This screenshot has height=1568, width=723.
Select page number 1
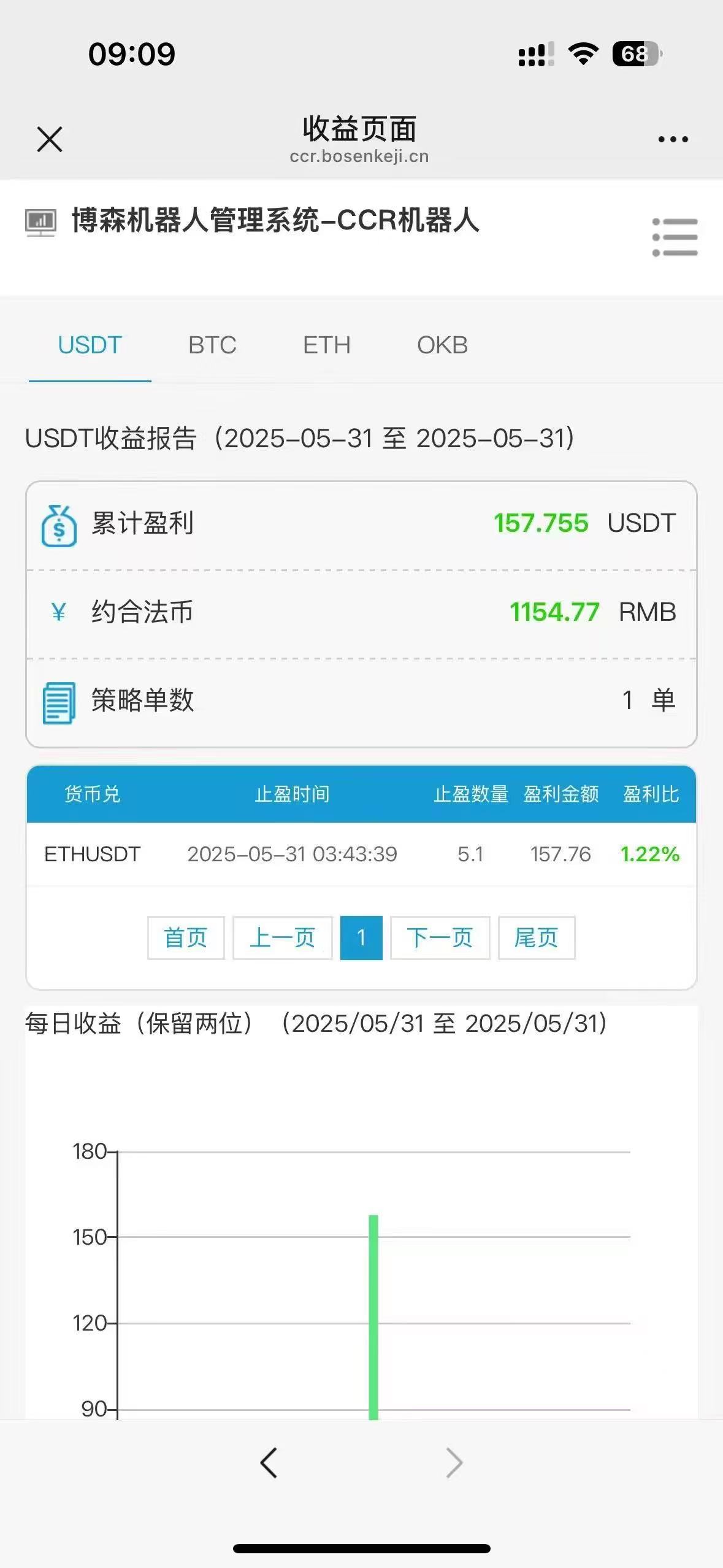coord(361,937)
